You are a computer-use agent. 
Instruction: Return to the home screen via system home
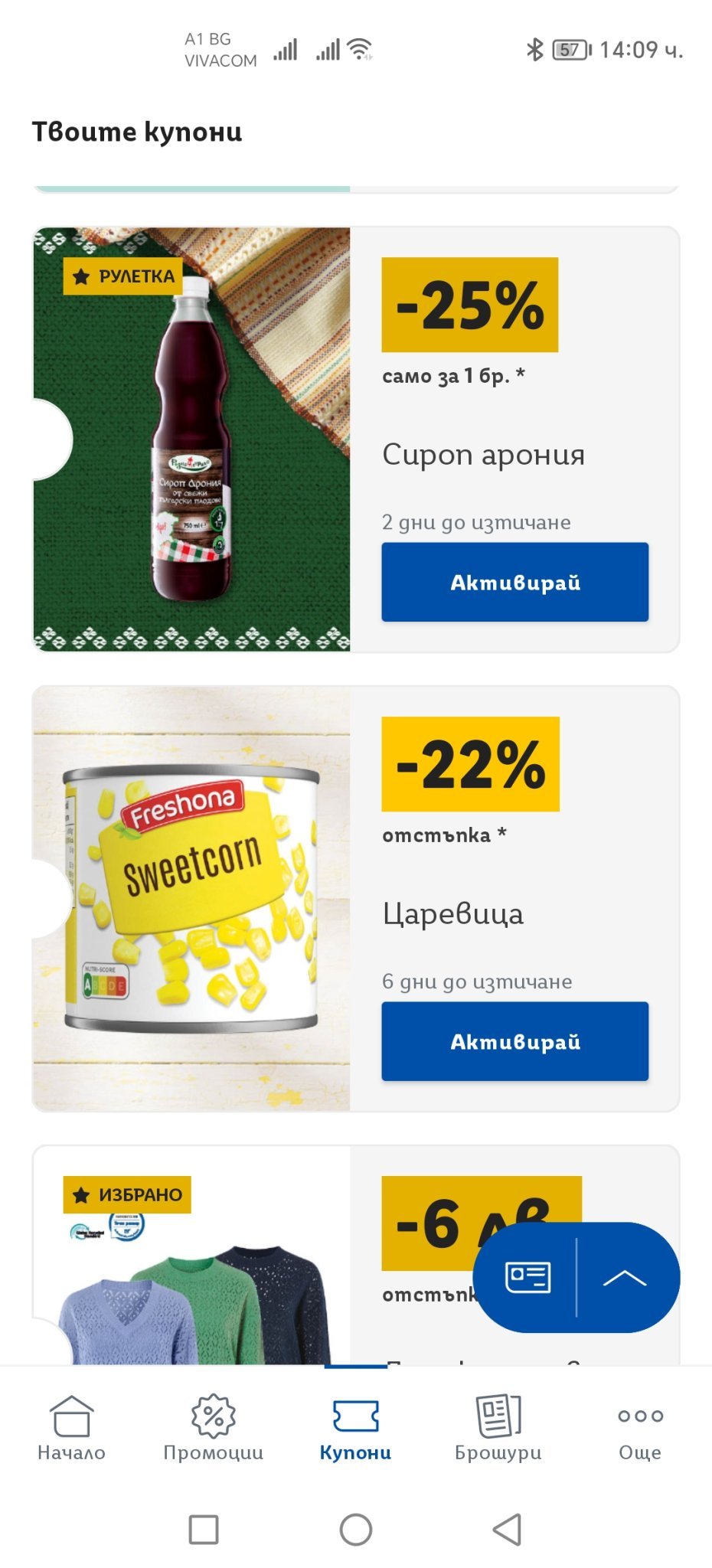(356, 1530)
